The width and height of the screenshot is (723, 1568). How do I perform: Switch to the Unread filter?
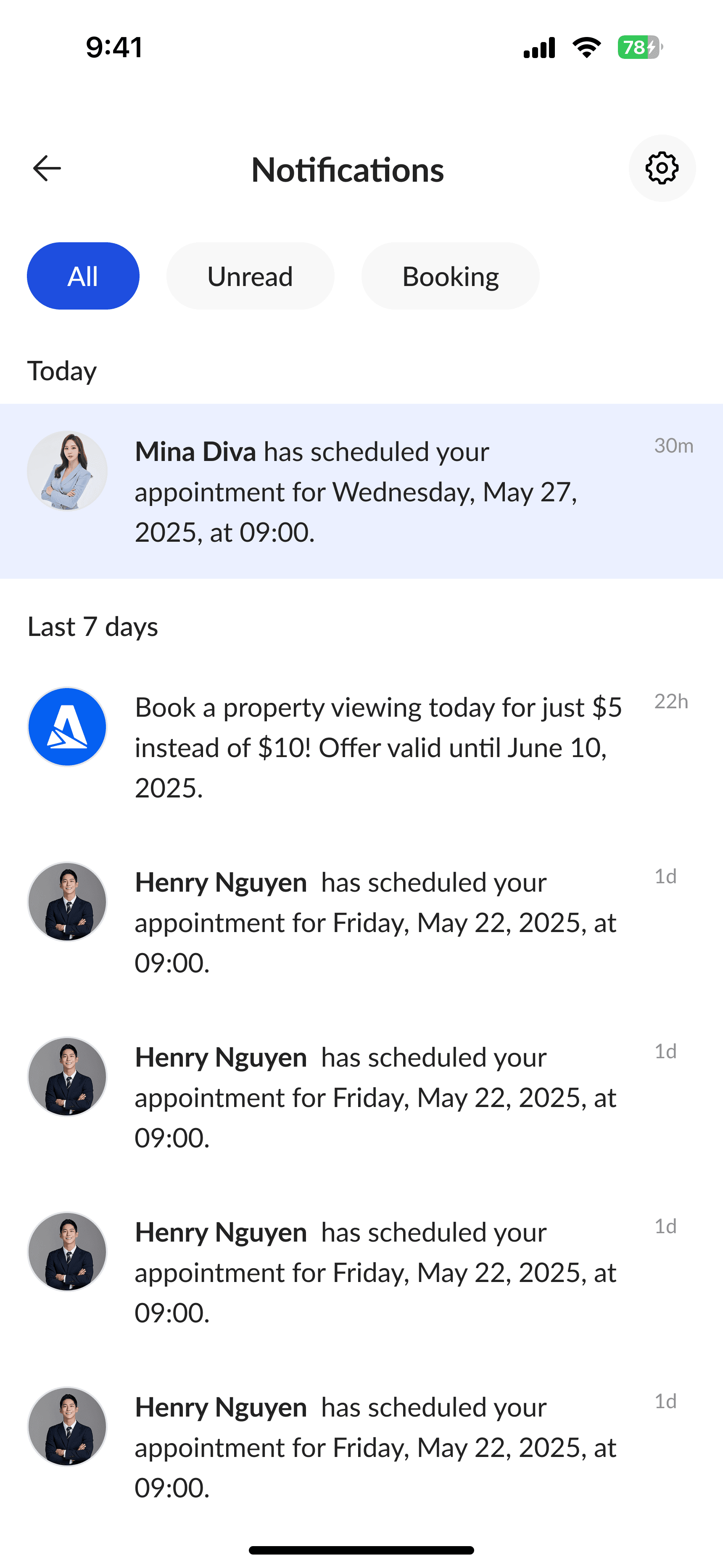250,276
